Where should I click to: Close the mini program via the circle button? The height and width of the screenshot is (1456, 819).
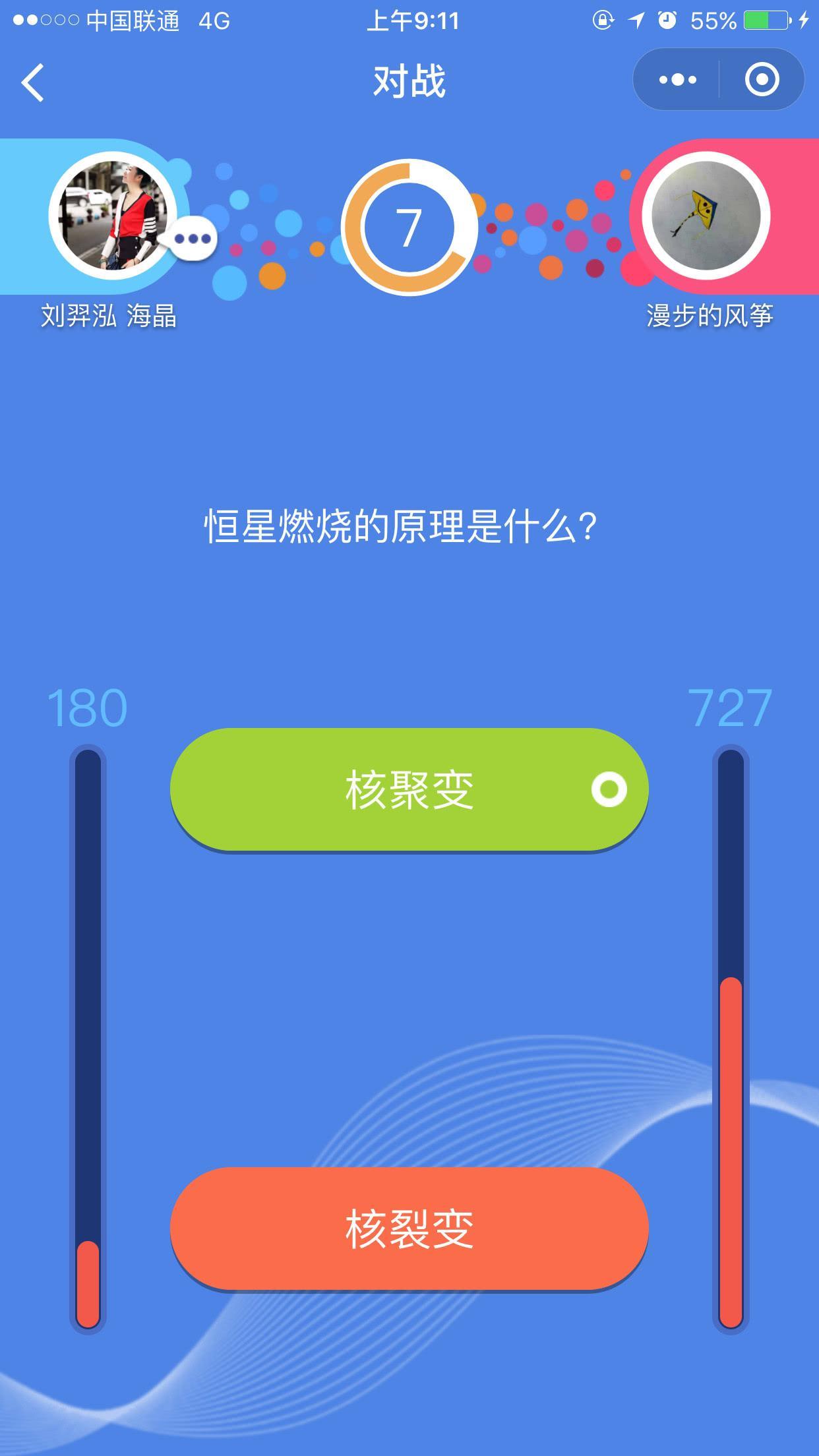762,80
